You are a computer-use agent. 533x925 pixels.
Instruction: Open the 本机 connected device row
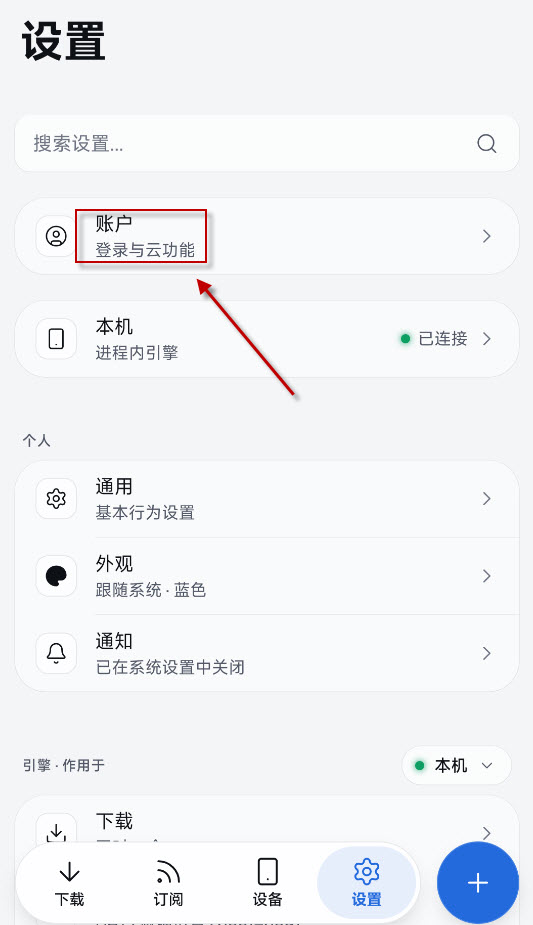266,339
